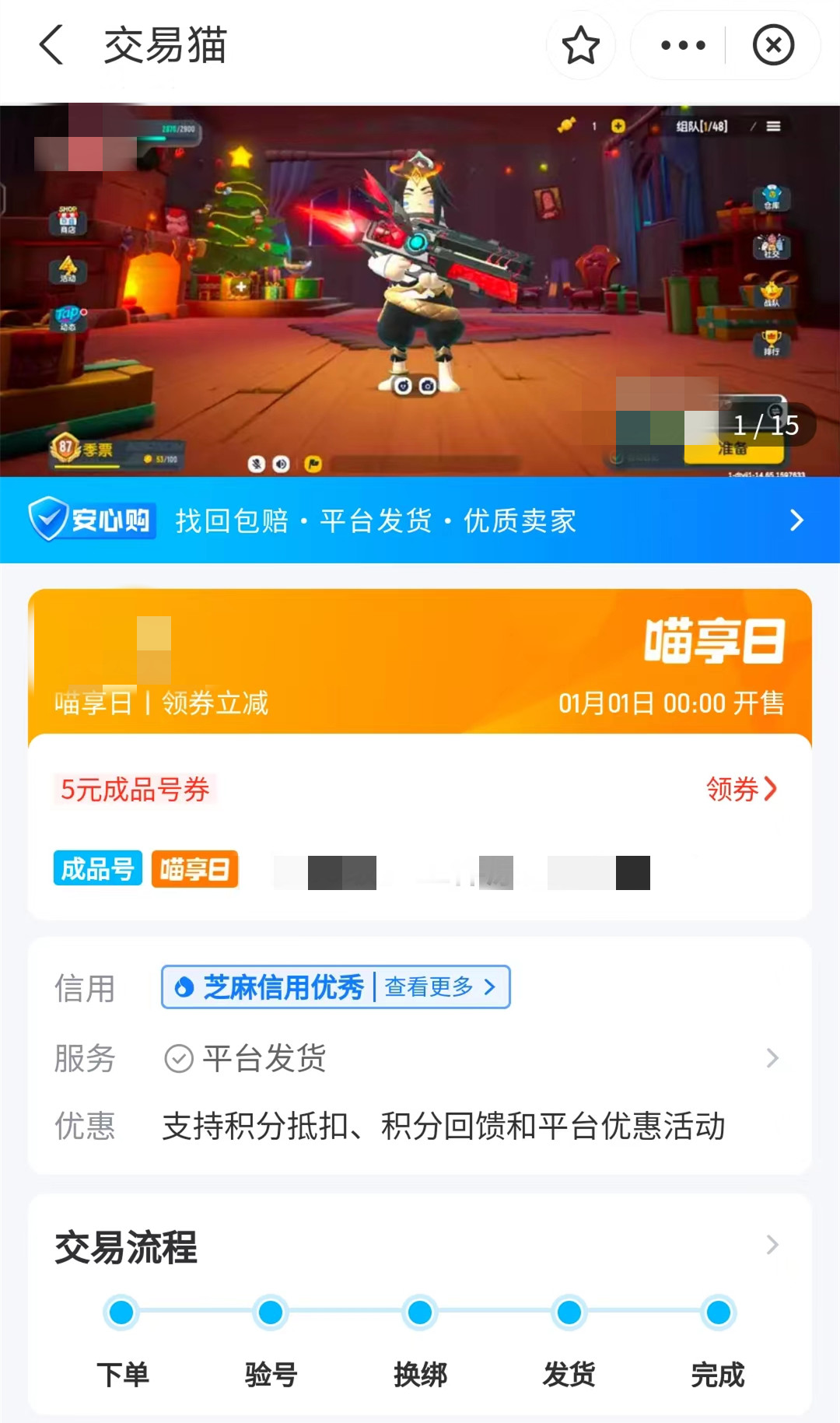The width and height of the screenshot is (840, 1423).
Task: Tap 领券 to claim the coupon
Action: tap(740, 789)
